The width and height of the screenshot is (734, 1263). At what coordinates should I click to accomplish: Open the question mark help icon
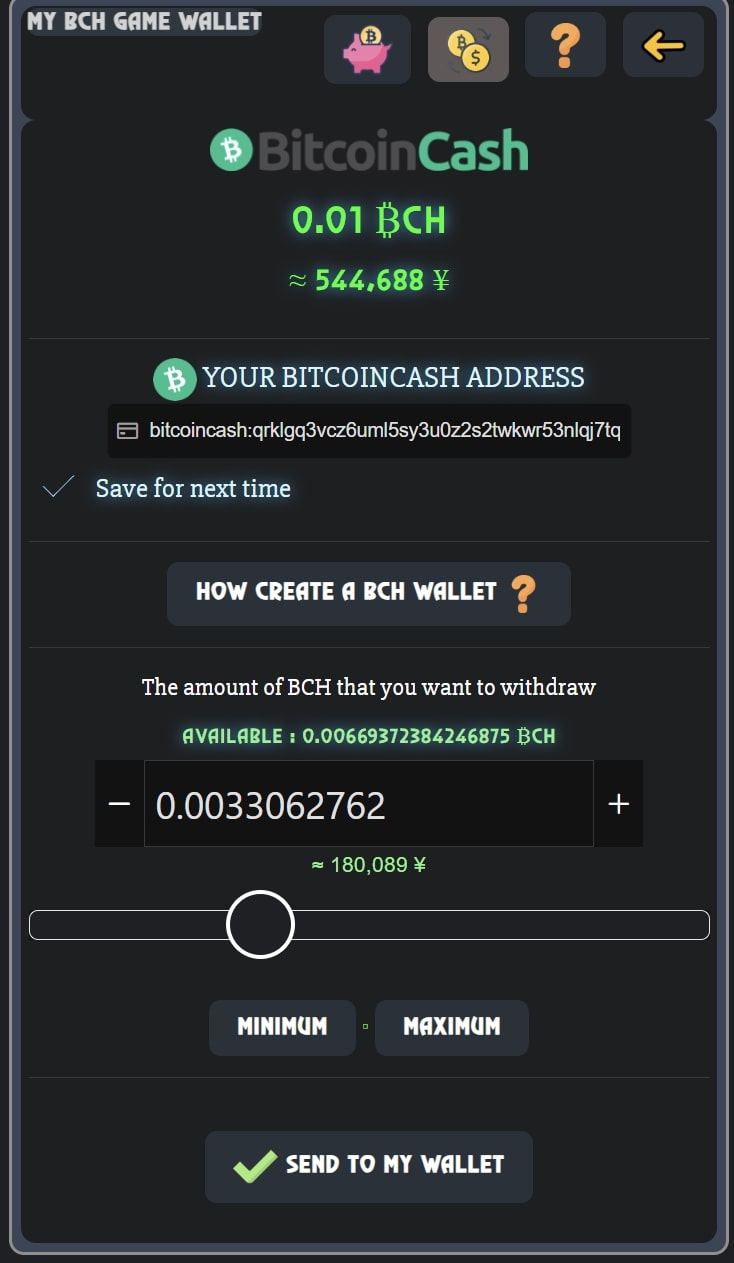[x=565, y=45]
